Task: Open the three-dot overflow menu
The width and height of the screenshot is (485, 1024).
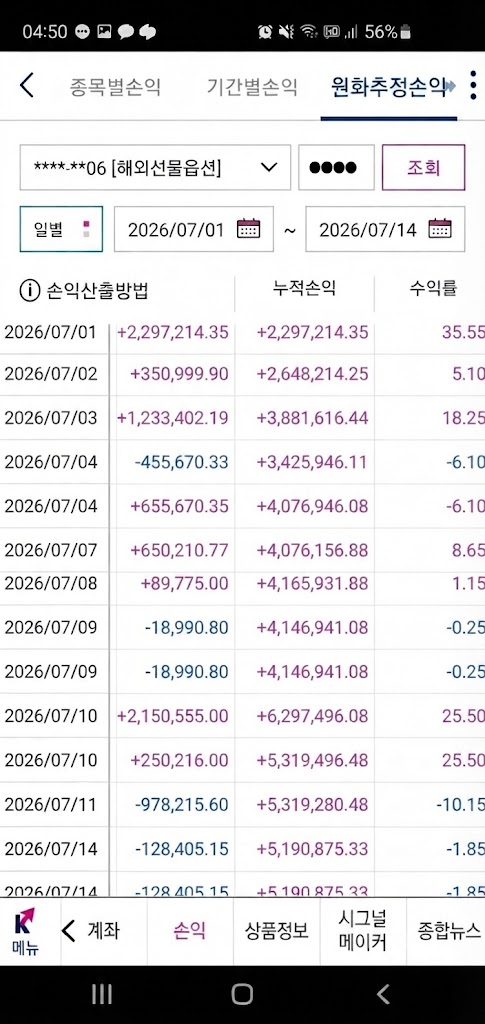Action: [x=473, y=86]
